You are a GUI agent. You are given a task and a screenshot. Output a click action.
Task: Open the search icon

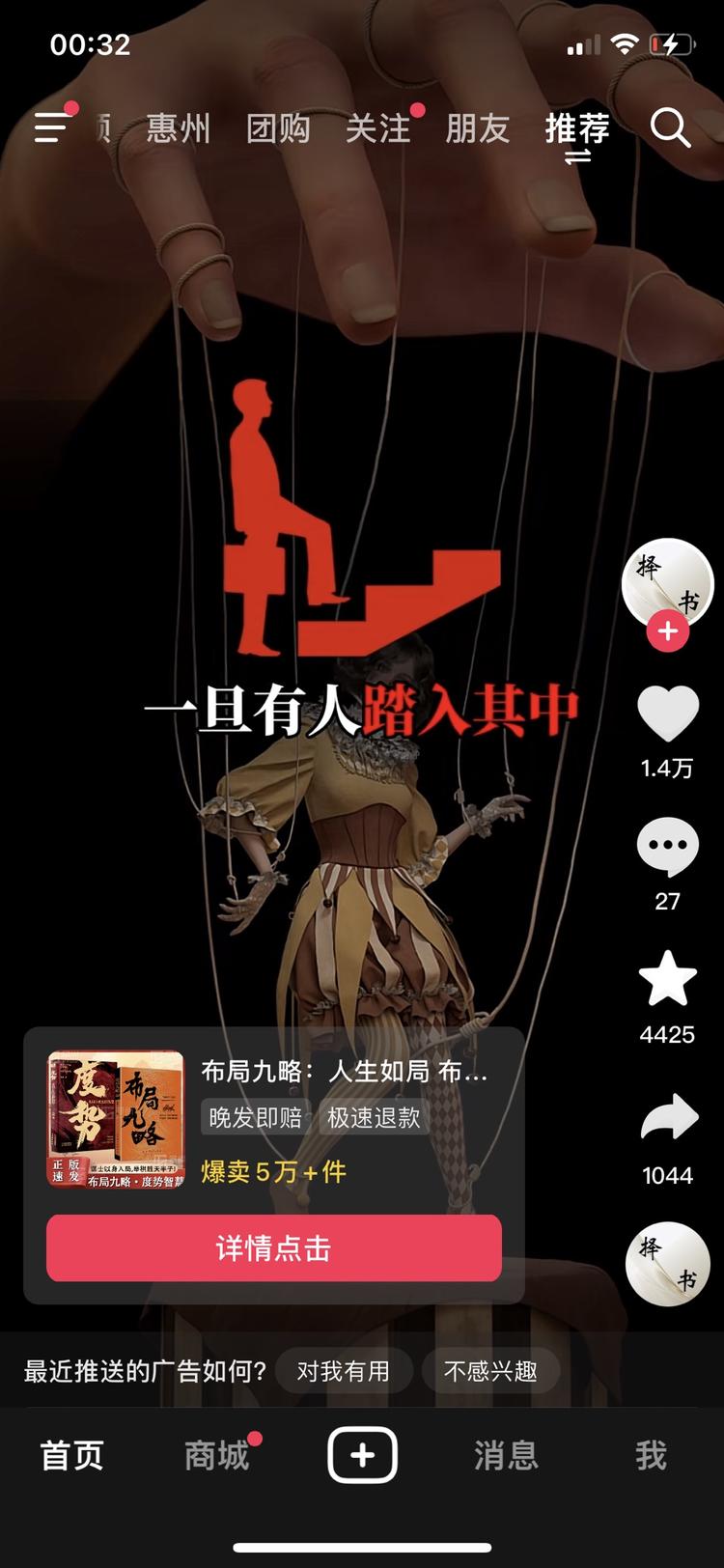click(670, 127)
